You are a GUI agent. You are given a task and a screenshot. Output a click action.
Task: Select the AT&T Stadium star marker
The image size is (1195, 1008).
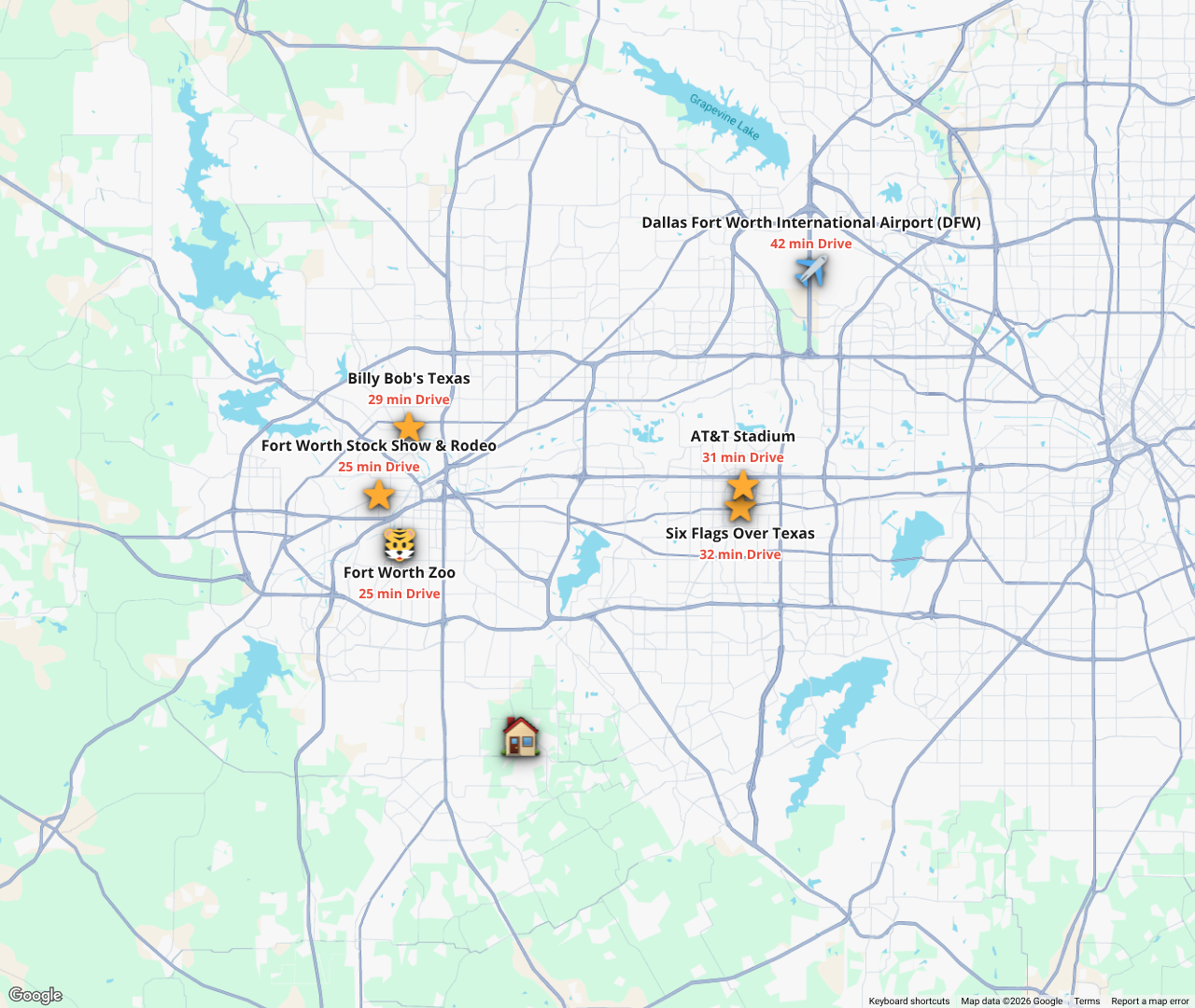click(742, 484)
